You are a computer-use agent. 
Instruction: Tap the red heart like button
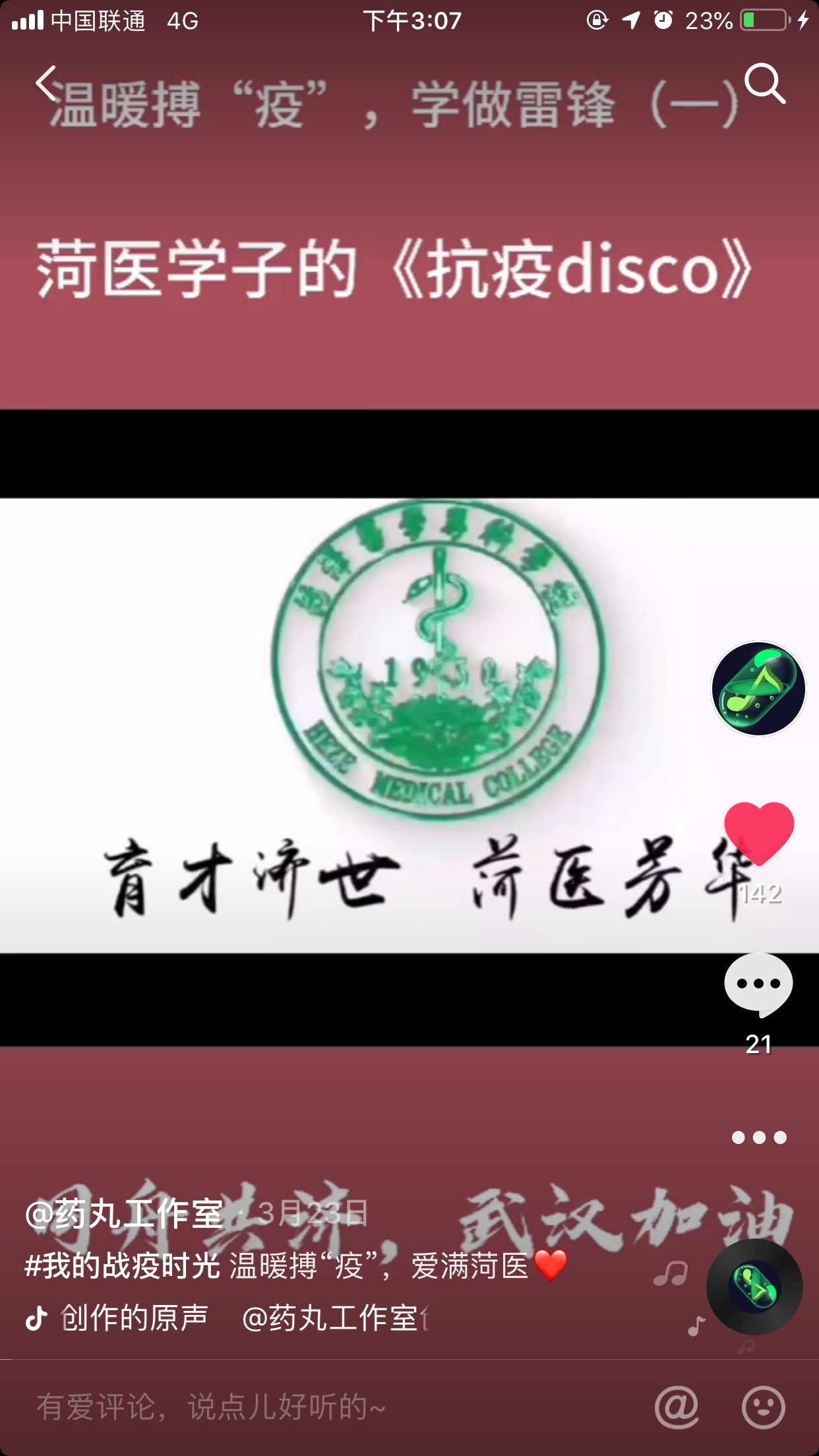tap(758, 832)
